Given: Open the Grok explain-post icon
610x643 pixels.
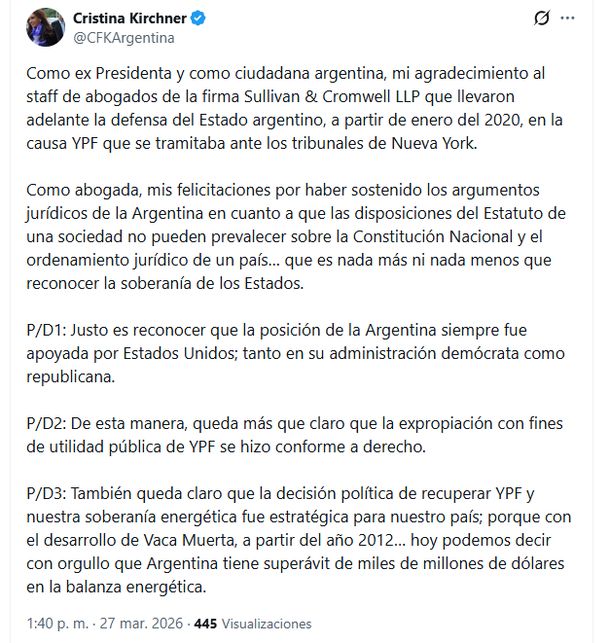Looking at the screenshot, I should click(x=543, y=18).
